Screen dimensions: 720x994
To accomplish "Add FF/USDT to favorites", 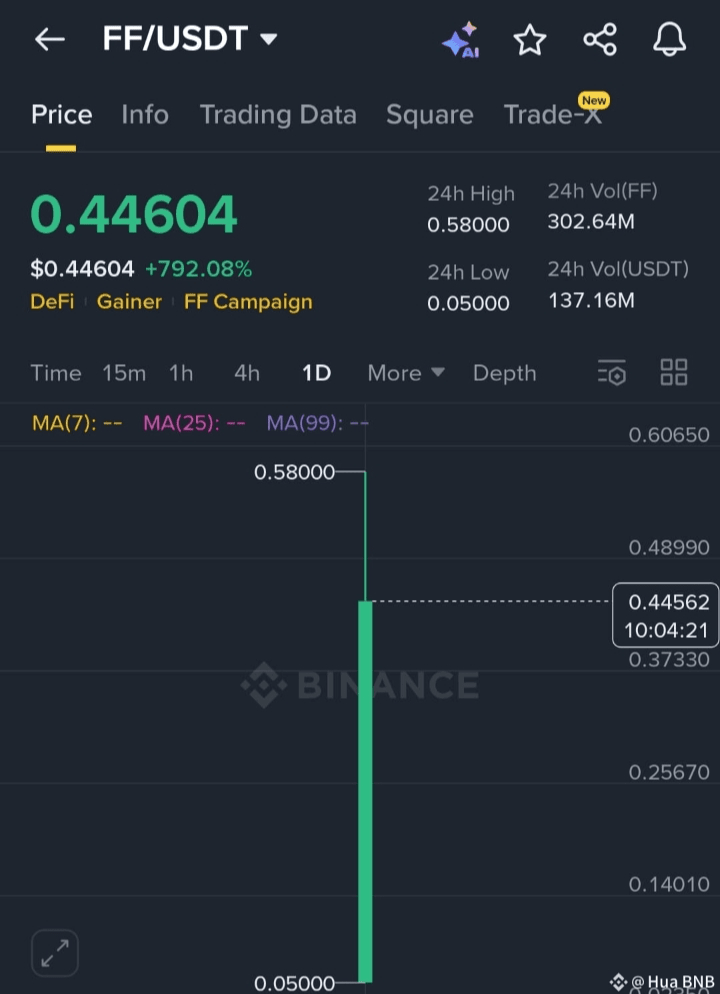I will [x=530, y=40].
